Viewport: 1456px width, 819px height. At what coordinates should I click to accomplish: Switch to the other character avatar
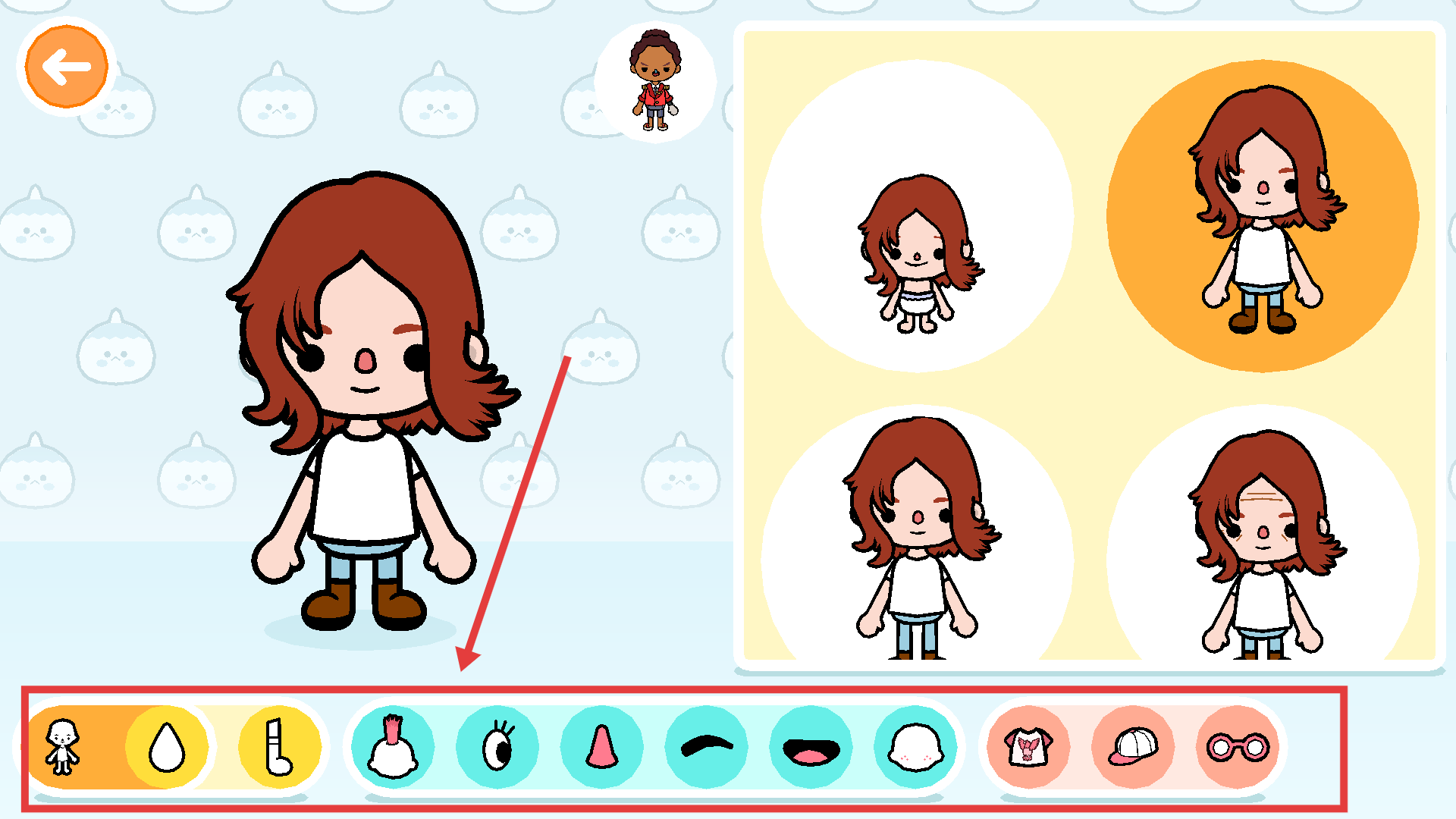coord(655,81)
